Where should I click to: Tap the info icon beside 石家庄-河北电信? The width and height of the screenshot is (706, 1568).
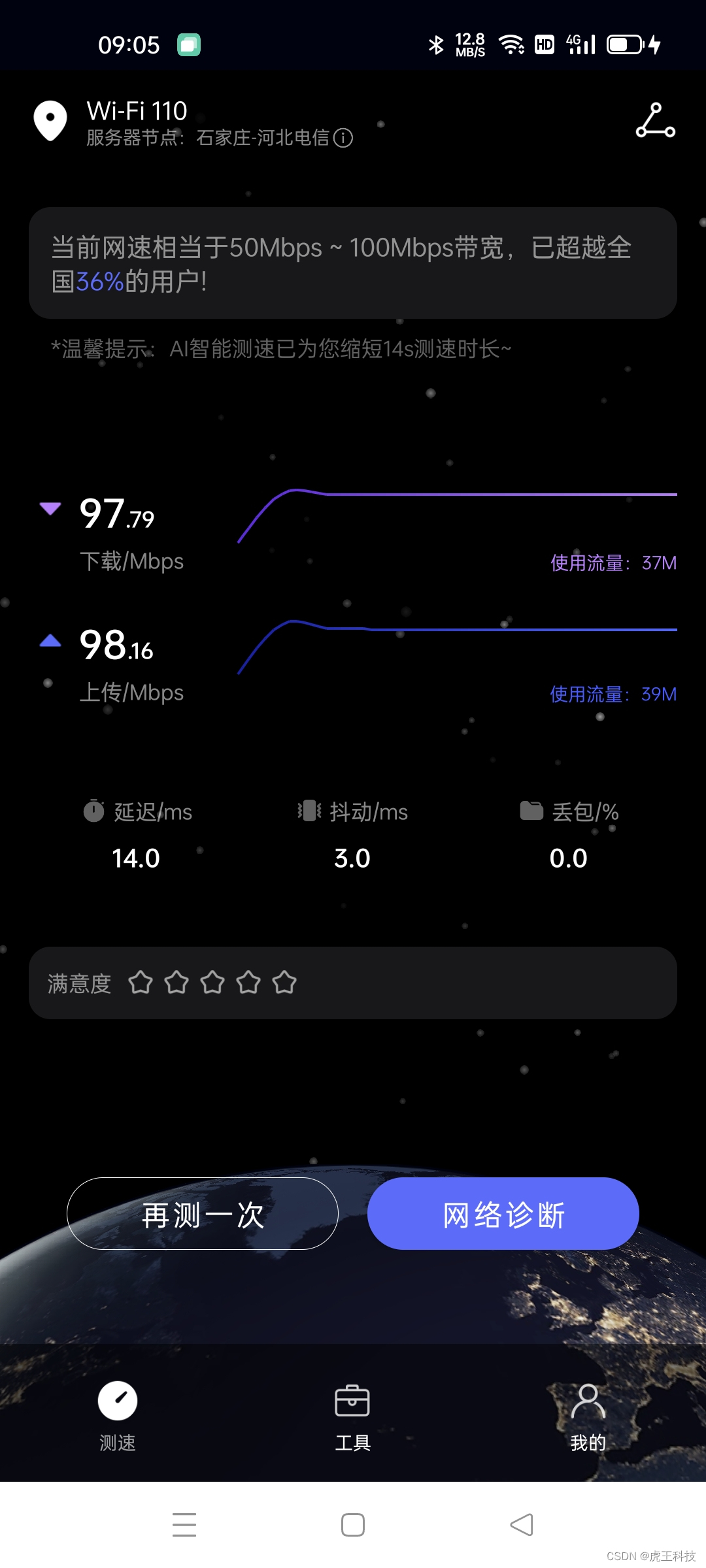point(343,138)
